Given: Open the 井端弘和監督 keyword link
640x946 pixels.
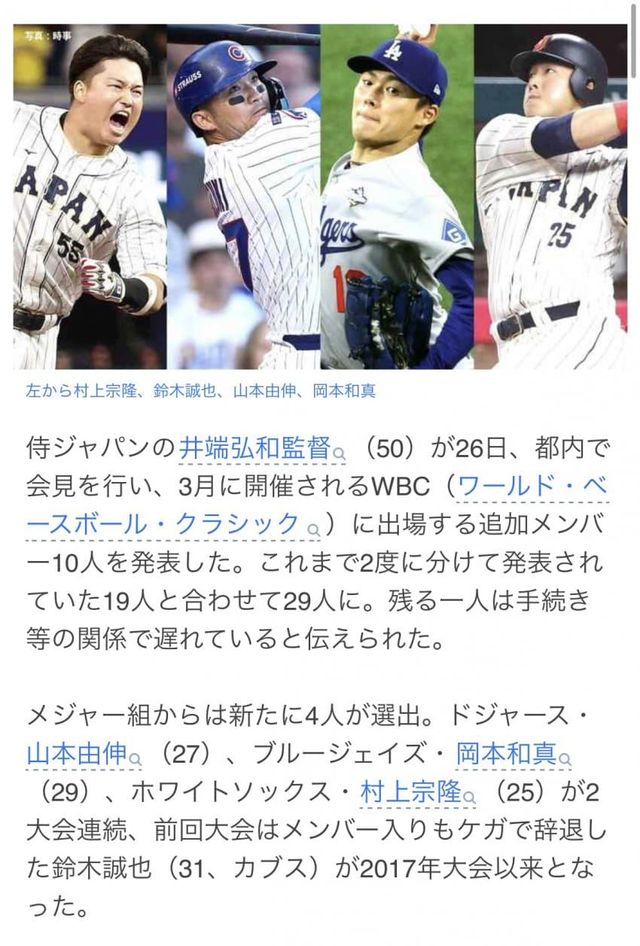Looking at the screenshot, I should 255,448.
